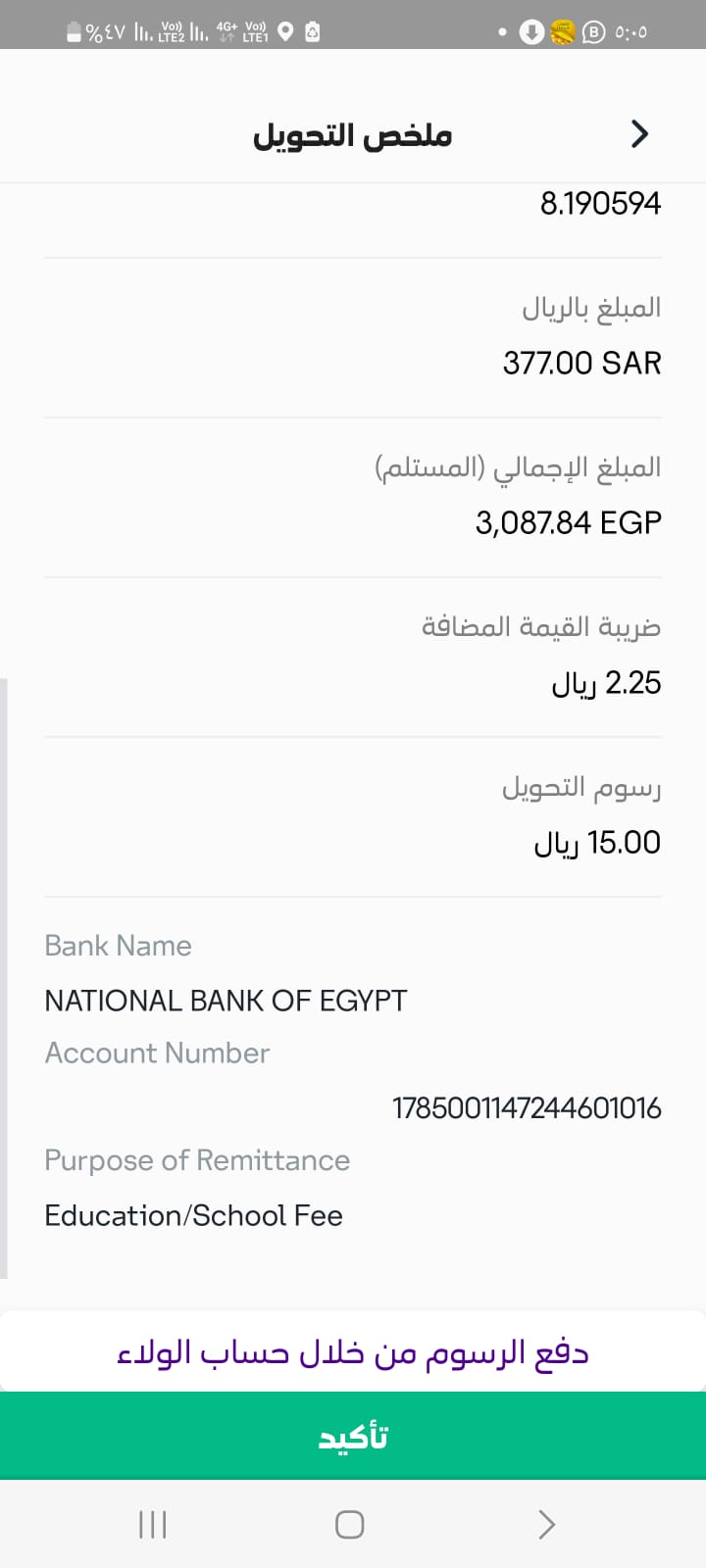Image resolution: width=706 pixels, height=1568 pixels.
Task: Go to home screen via navigation bar
Action: pos(350,1524)
